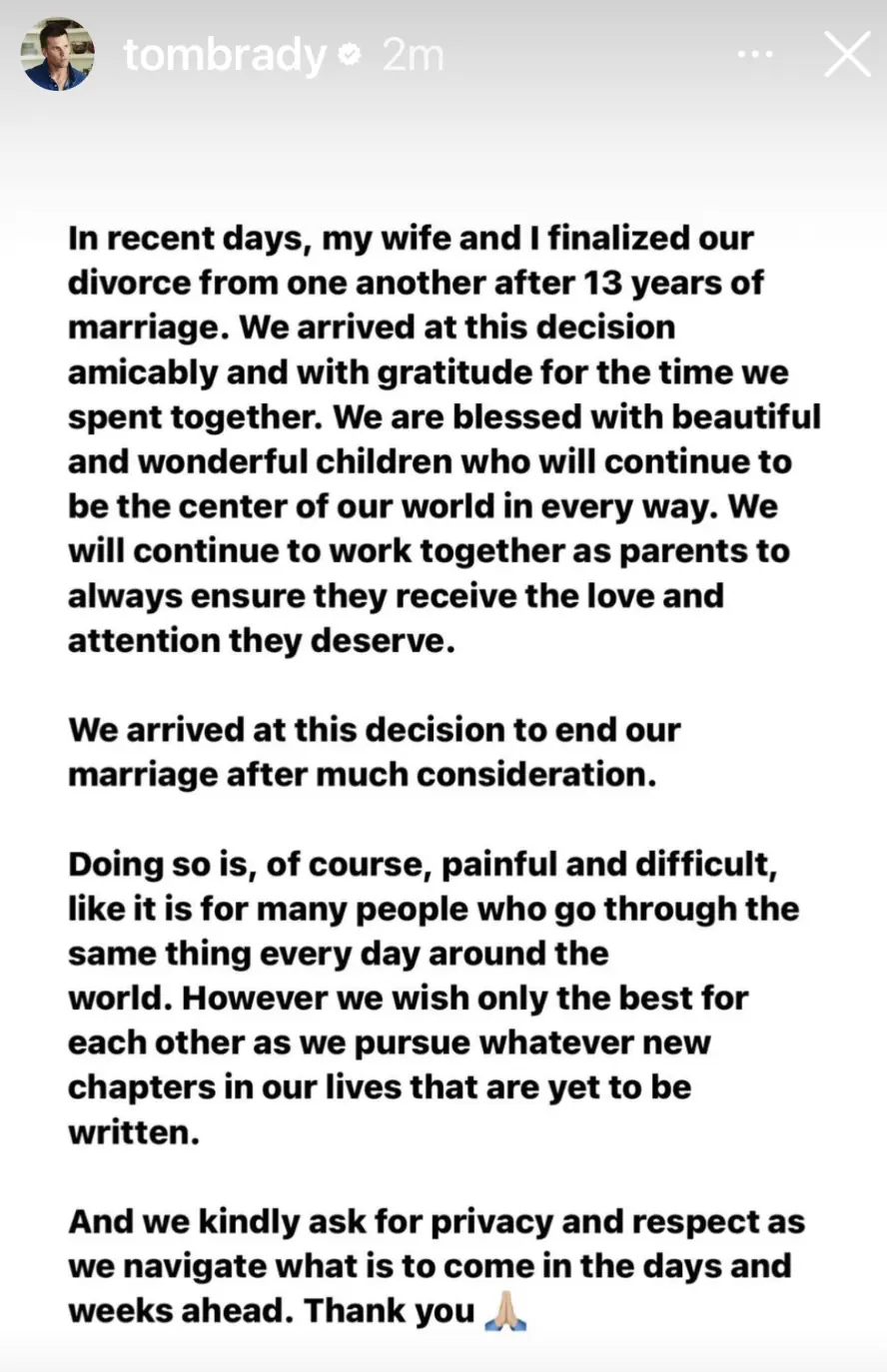Viewport: 887px width, 1372px height.
Task: Open tombrady's profile picture
Action: [x=57, y=55]
